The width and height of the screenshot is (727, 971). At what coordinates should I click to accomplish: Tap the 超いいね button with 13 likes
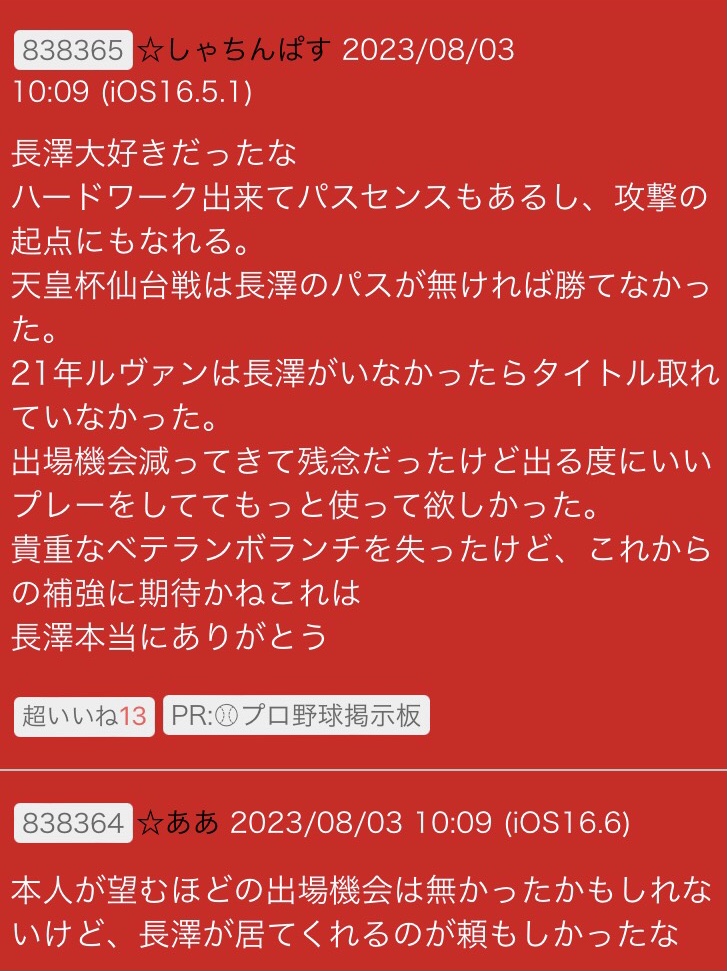click(84, 716)
